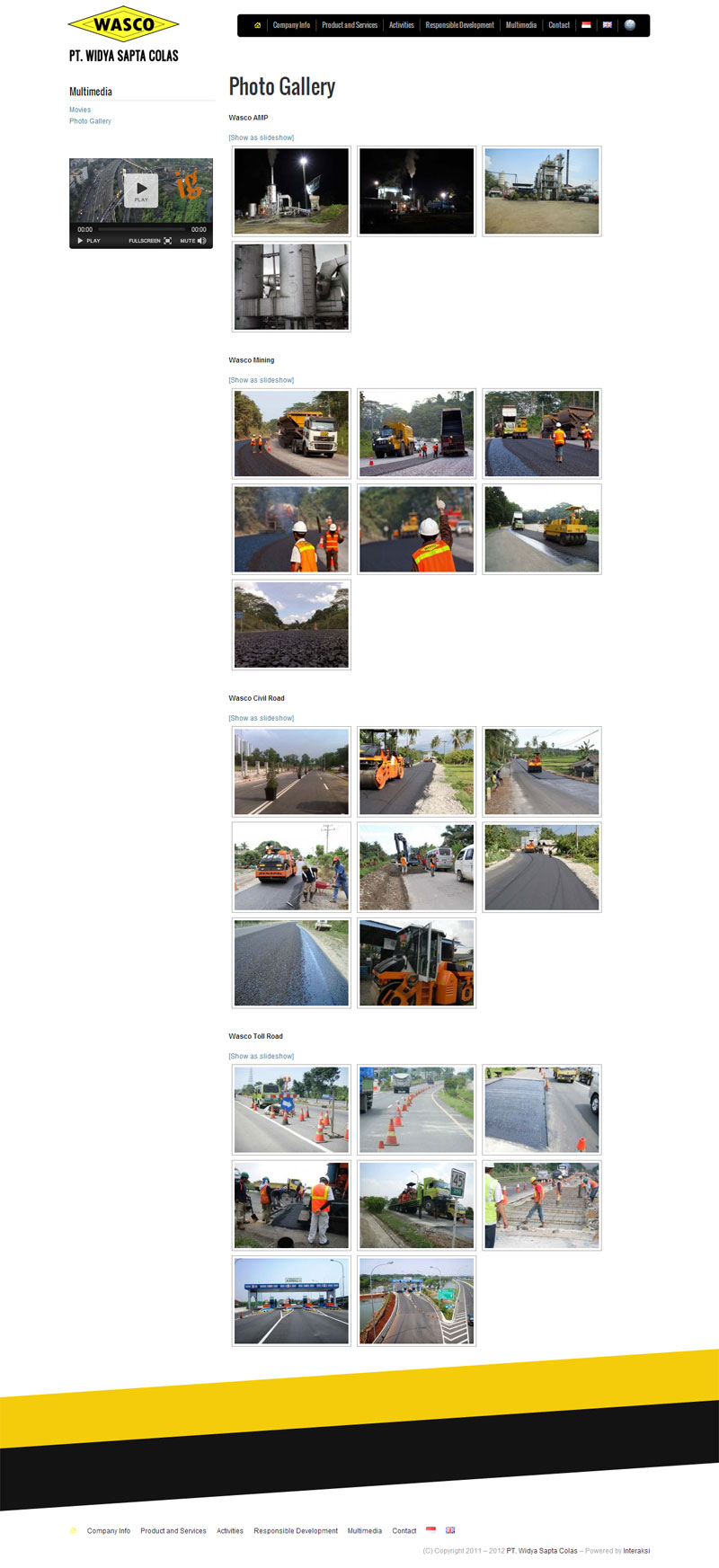Visit the Interaksi link in footer
The height and width of the screenshot is (1568, 719).
click(x=636, y=1551)
